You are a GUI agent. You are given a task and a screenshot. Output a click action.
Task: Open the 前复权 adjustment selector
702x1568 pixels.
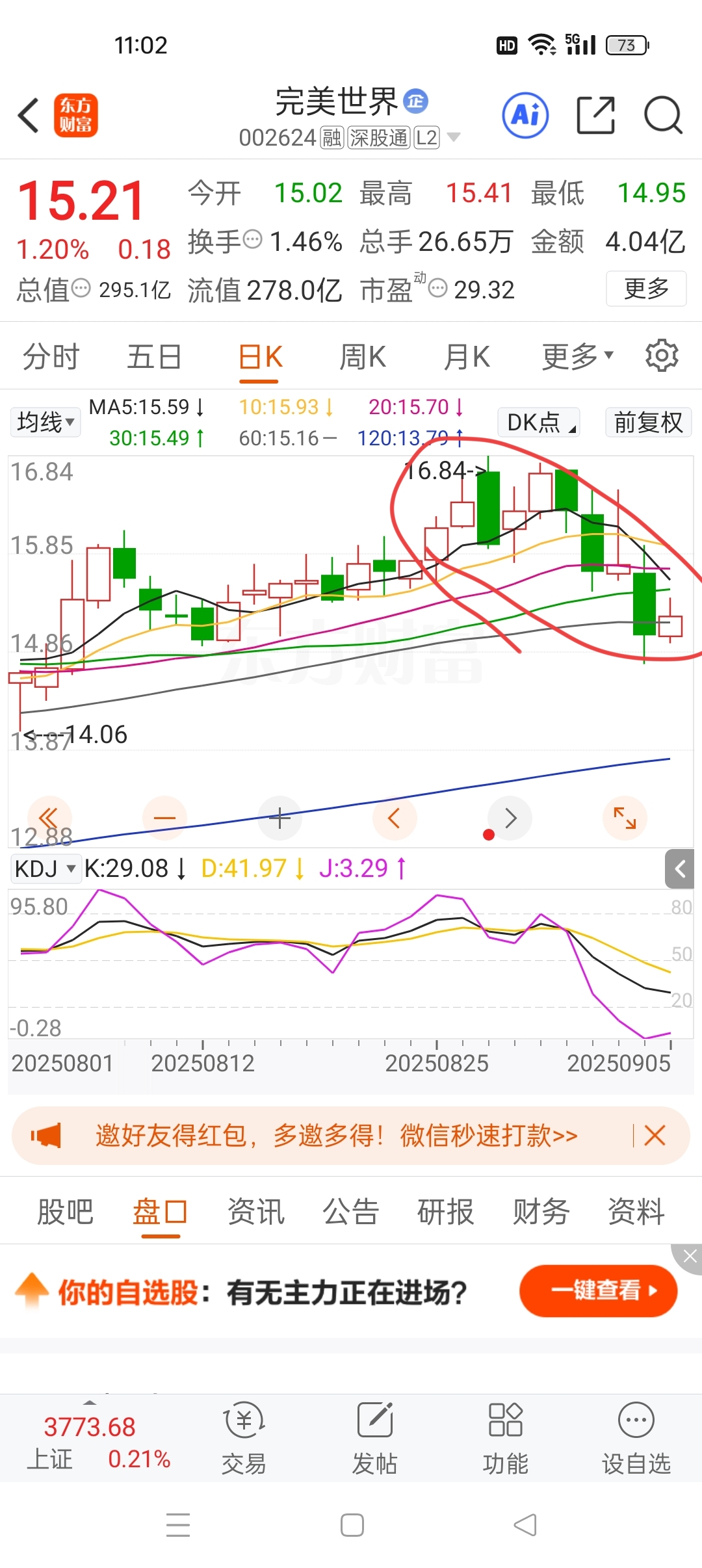(648, 423)
